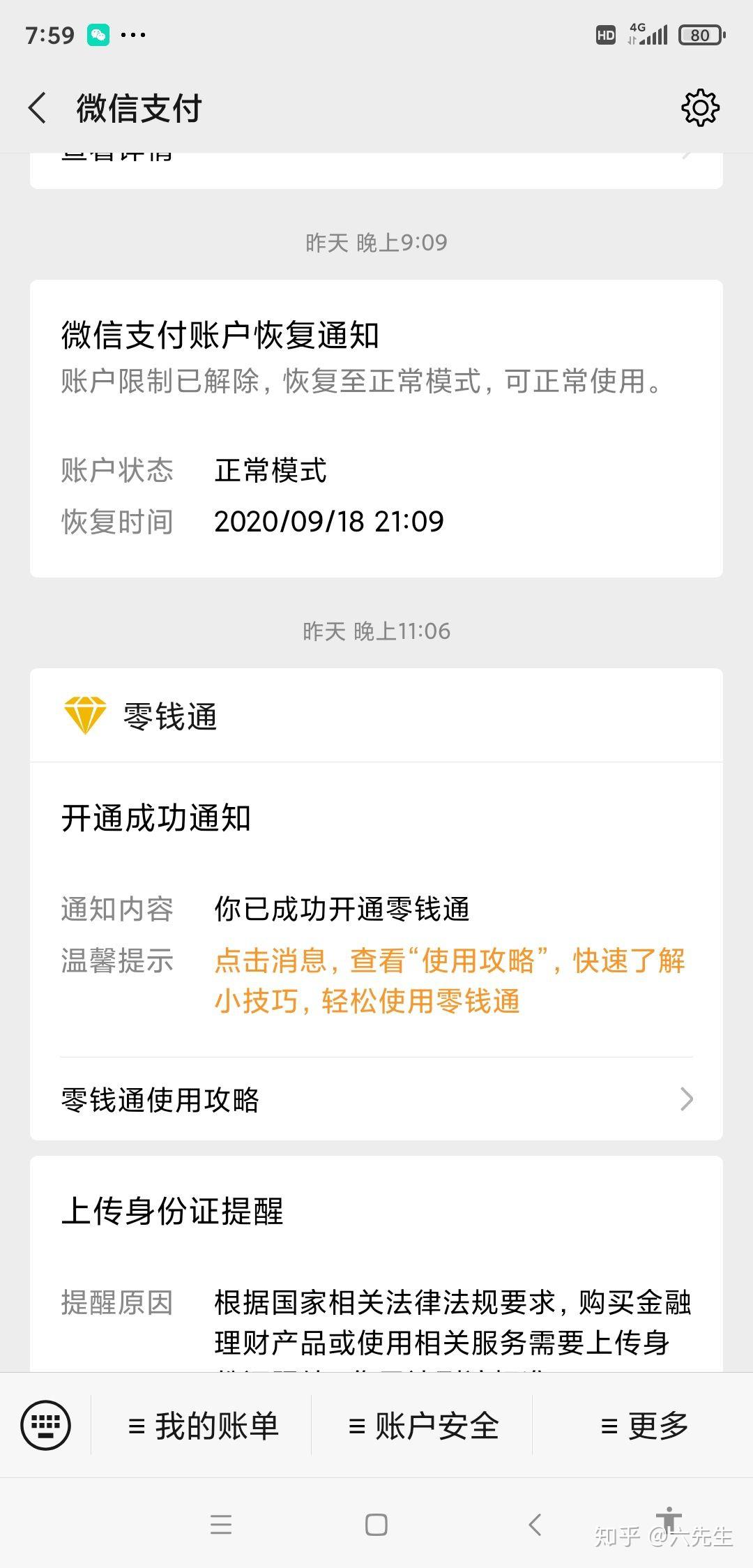This screenshot has width=753, height=1568.
Task: Tap the system home button
Action: [376, 1525]
